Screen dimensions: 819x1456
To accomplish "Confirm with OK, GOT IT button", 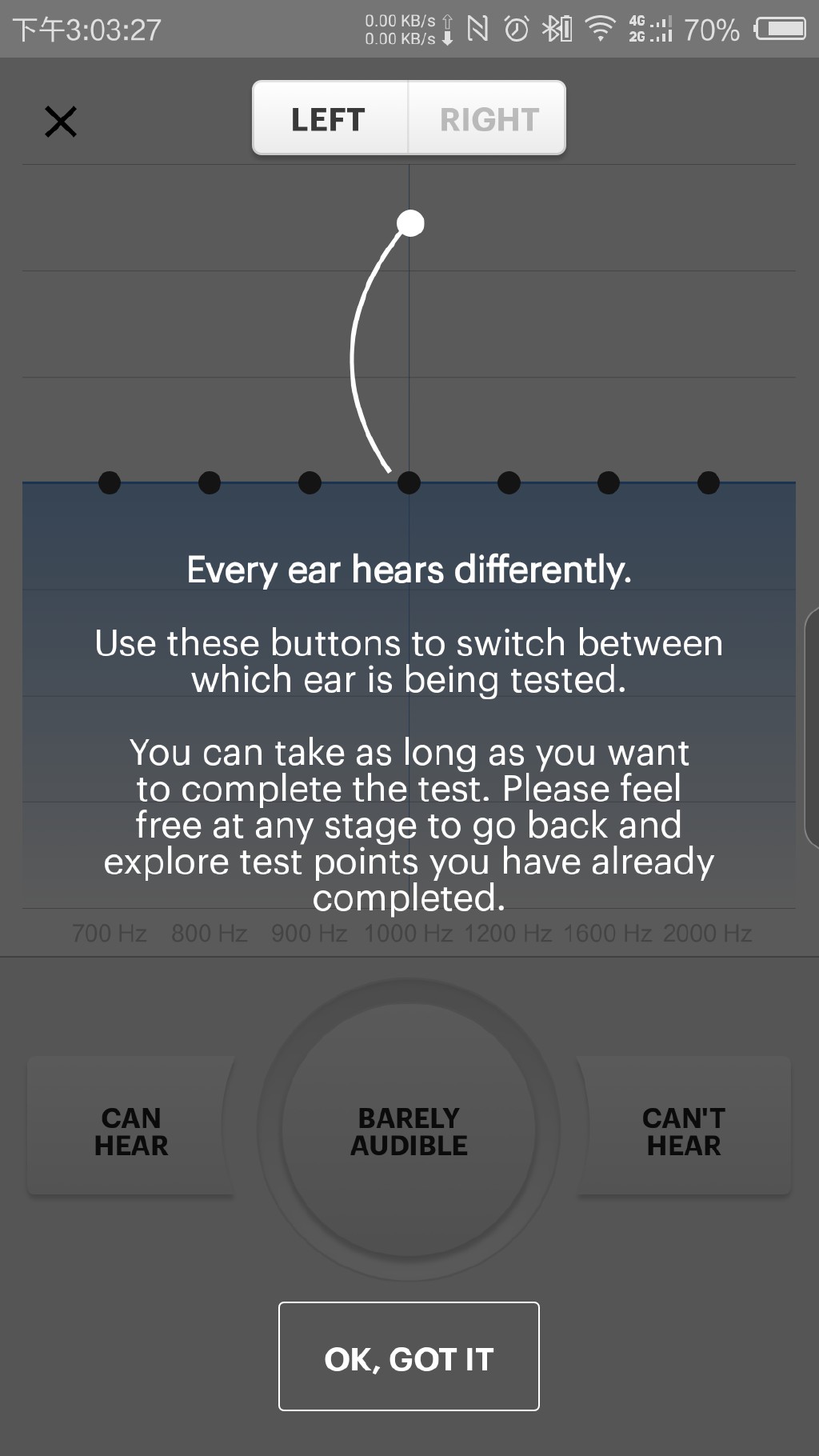I will point(409,1357).
